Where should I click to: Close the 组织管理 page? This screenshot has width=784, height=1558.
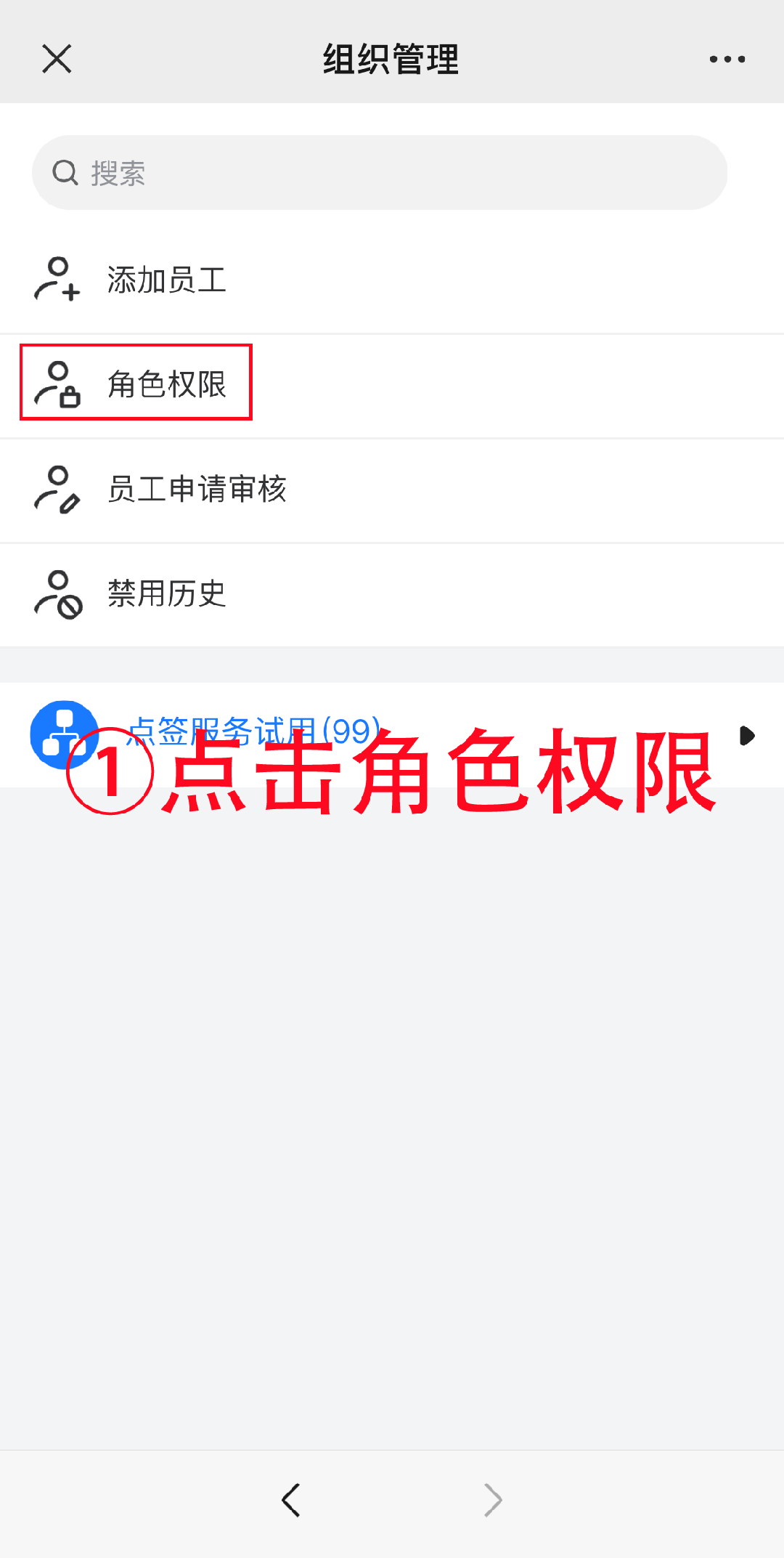(x=57, y=59)
